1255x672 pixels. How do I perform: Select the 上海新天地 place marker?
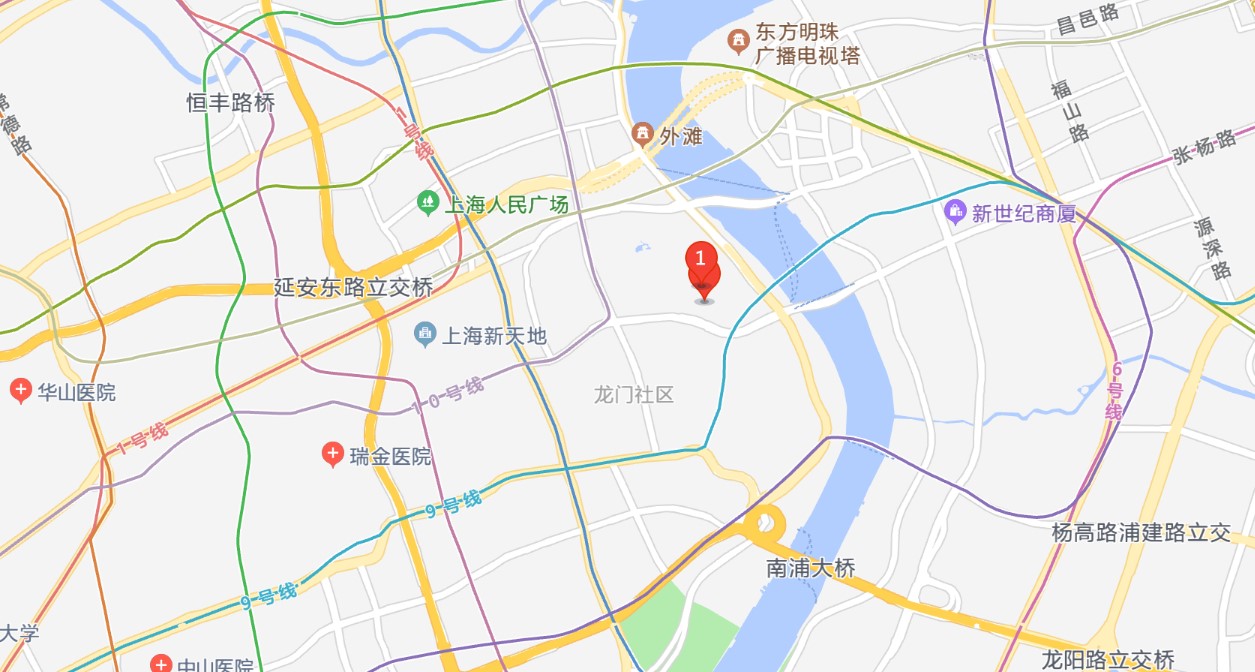click(x=426, y=334)
